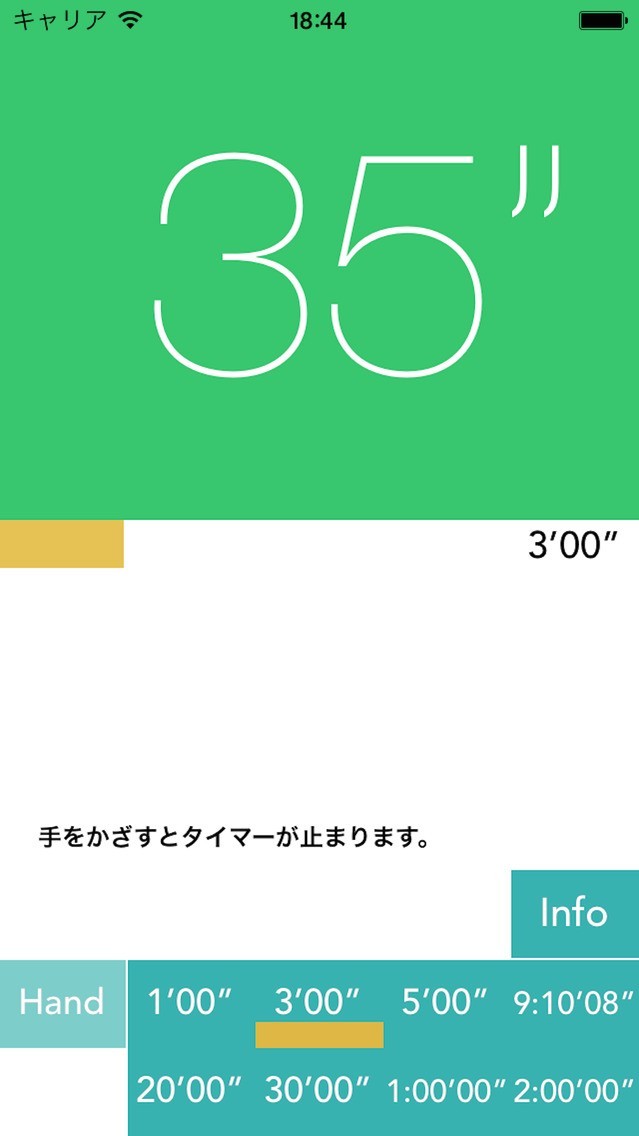This screenshot has height=1136, width=639.
Task: Select the 20'00" timer preset
Action: pos(190,1091)
